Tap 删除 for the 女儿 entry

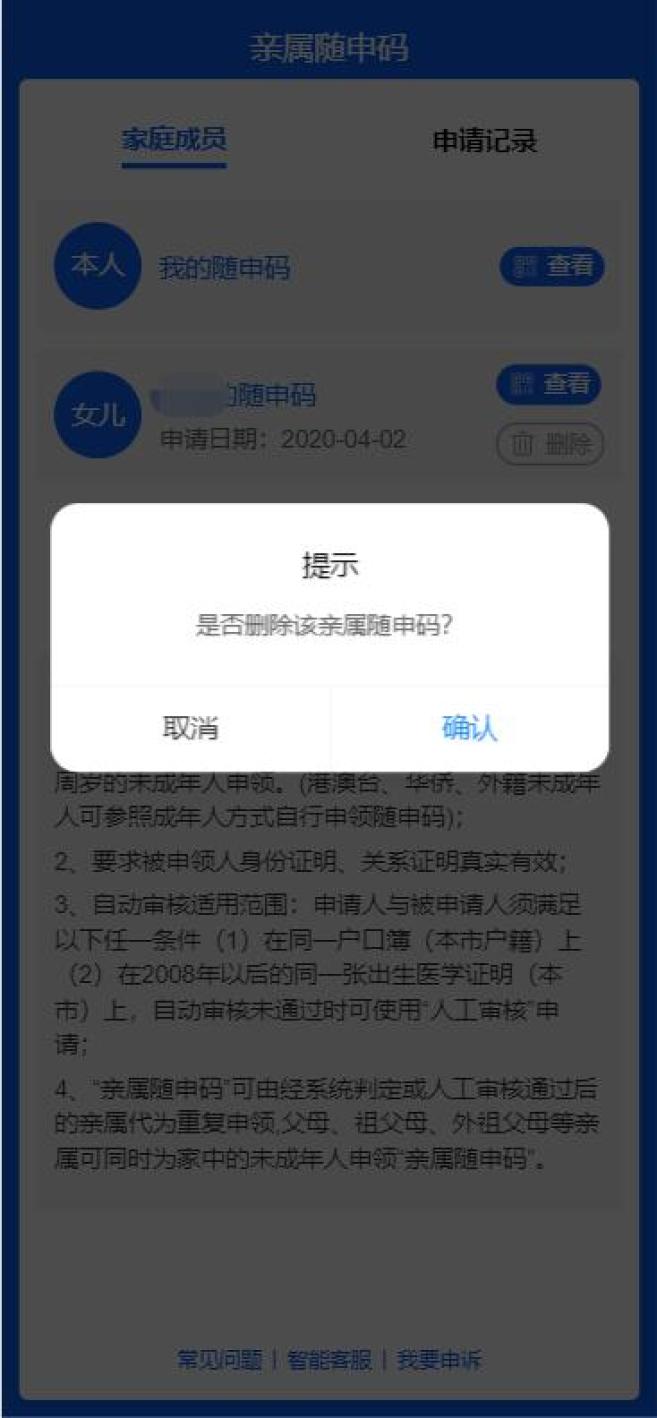[x=550, y=445]
